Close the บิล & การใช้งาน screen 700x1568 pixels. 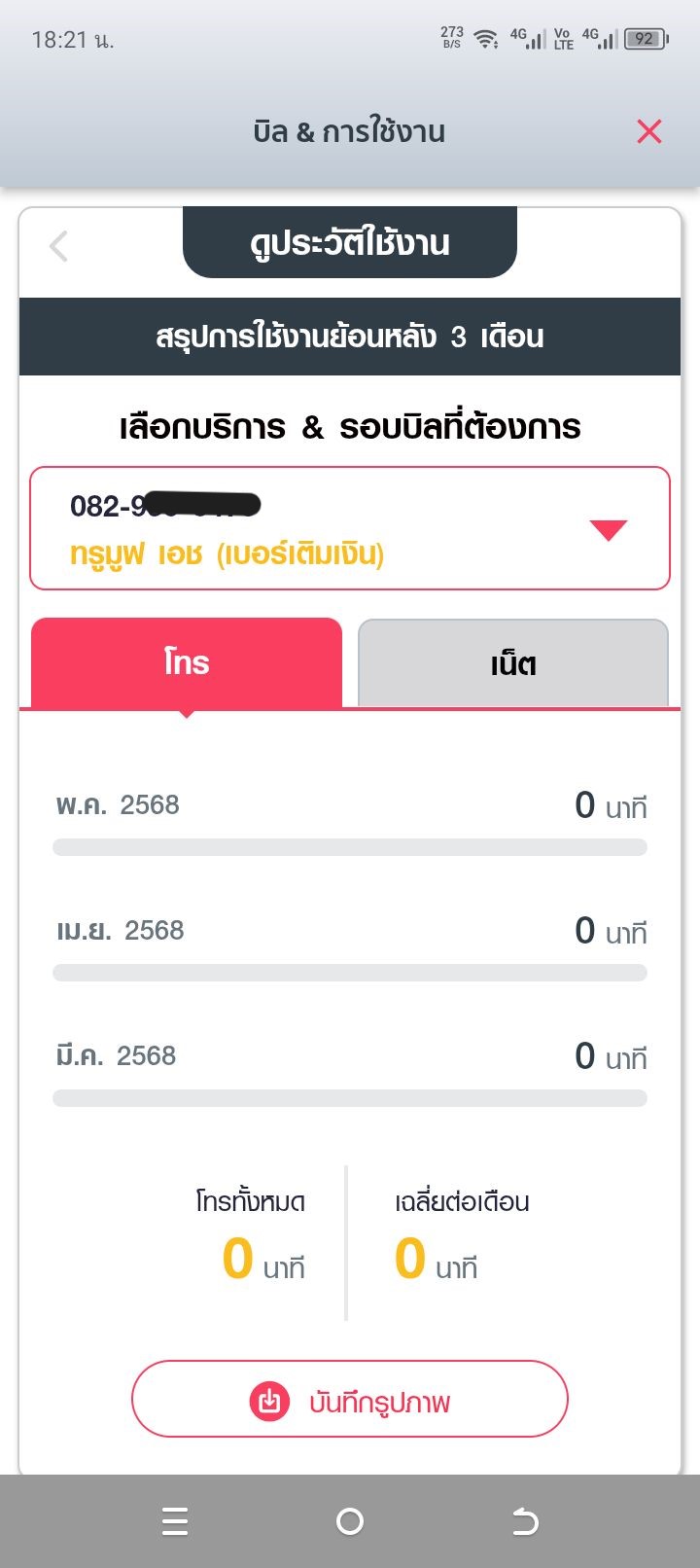(649, 131)
